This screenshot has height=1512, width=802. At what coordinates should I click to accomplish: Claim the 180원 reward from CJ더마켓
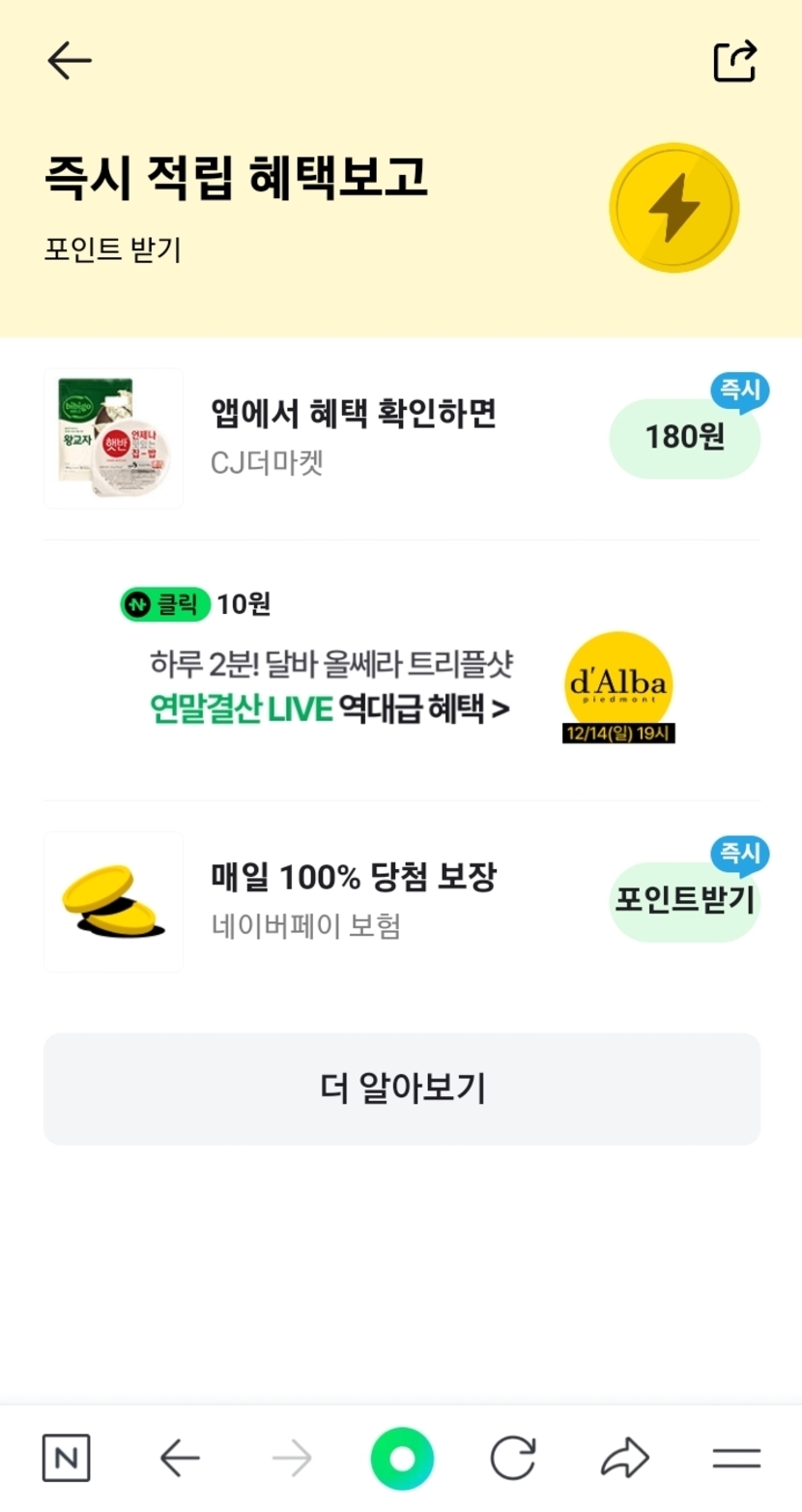pyautogui.click(x=684, y=438)
